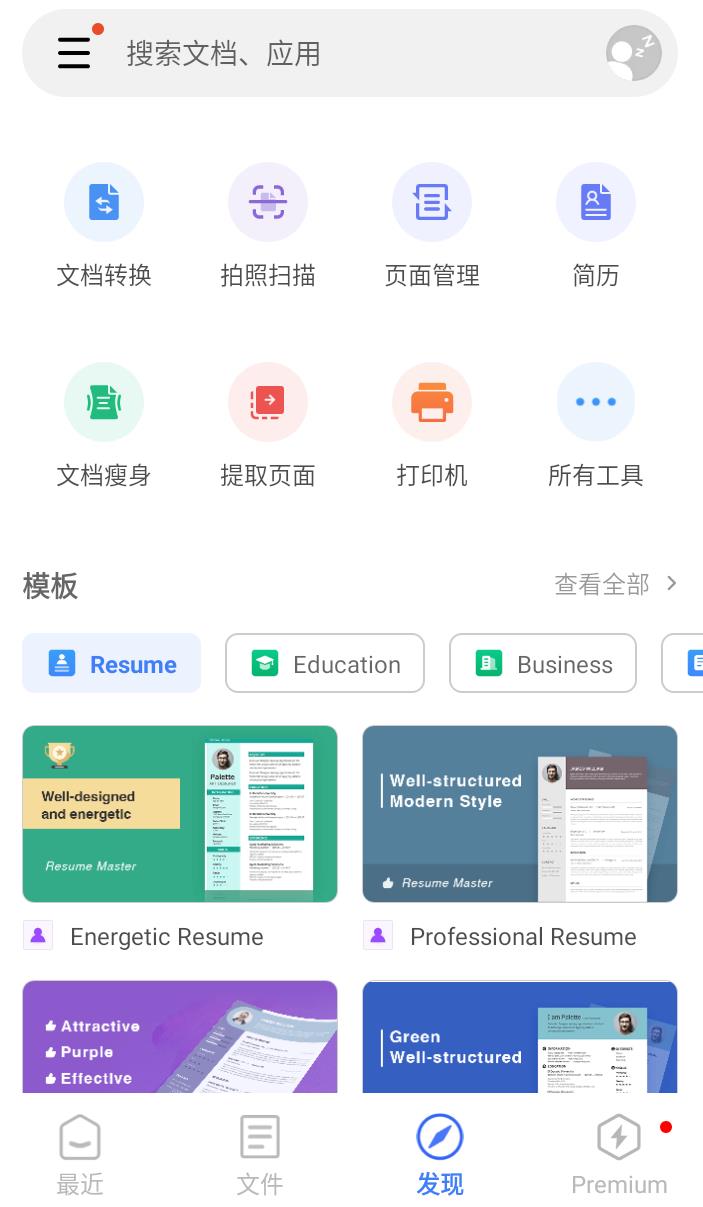Open the 文档转换 document conversion tool
The image size is (703, 1207).
(x=104, y=203)
